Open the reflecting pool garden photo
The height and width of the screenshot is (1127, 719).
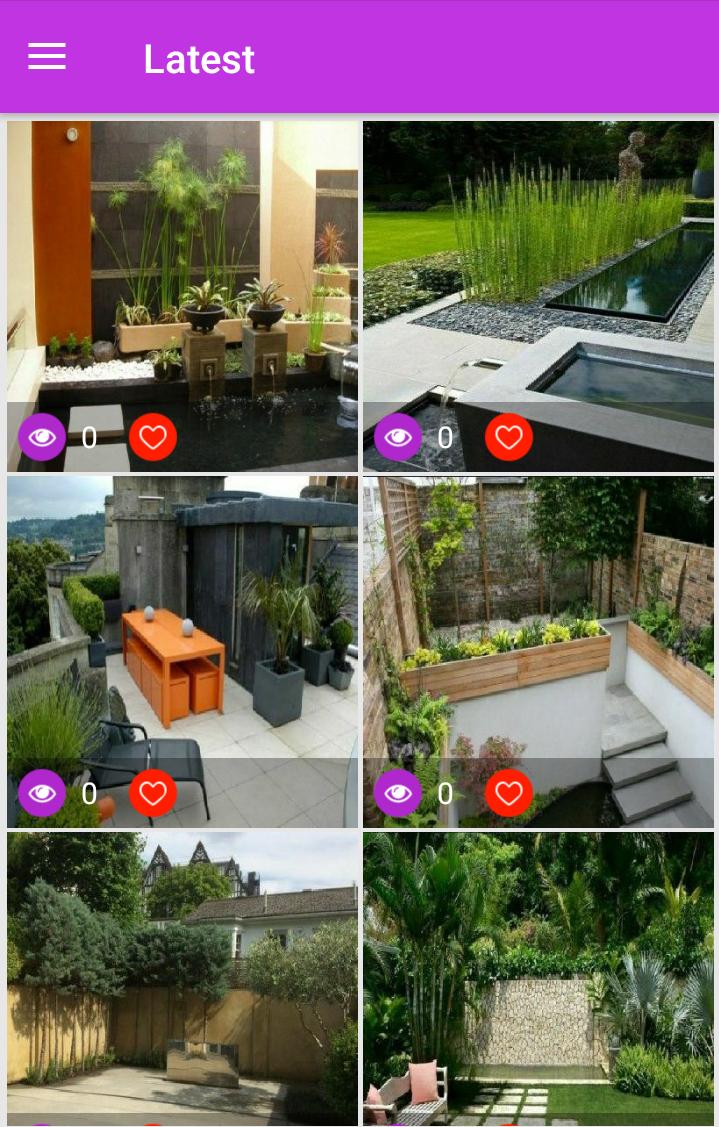pyautogui.click(x=538, y=260)
